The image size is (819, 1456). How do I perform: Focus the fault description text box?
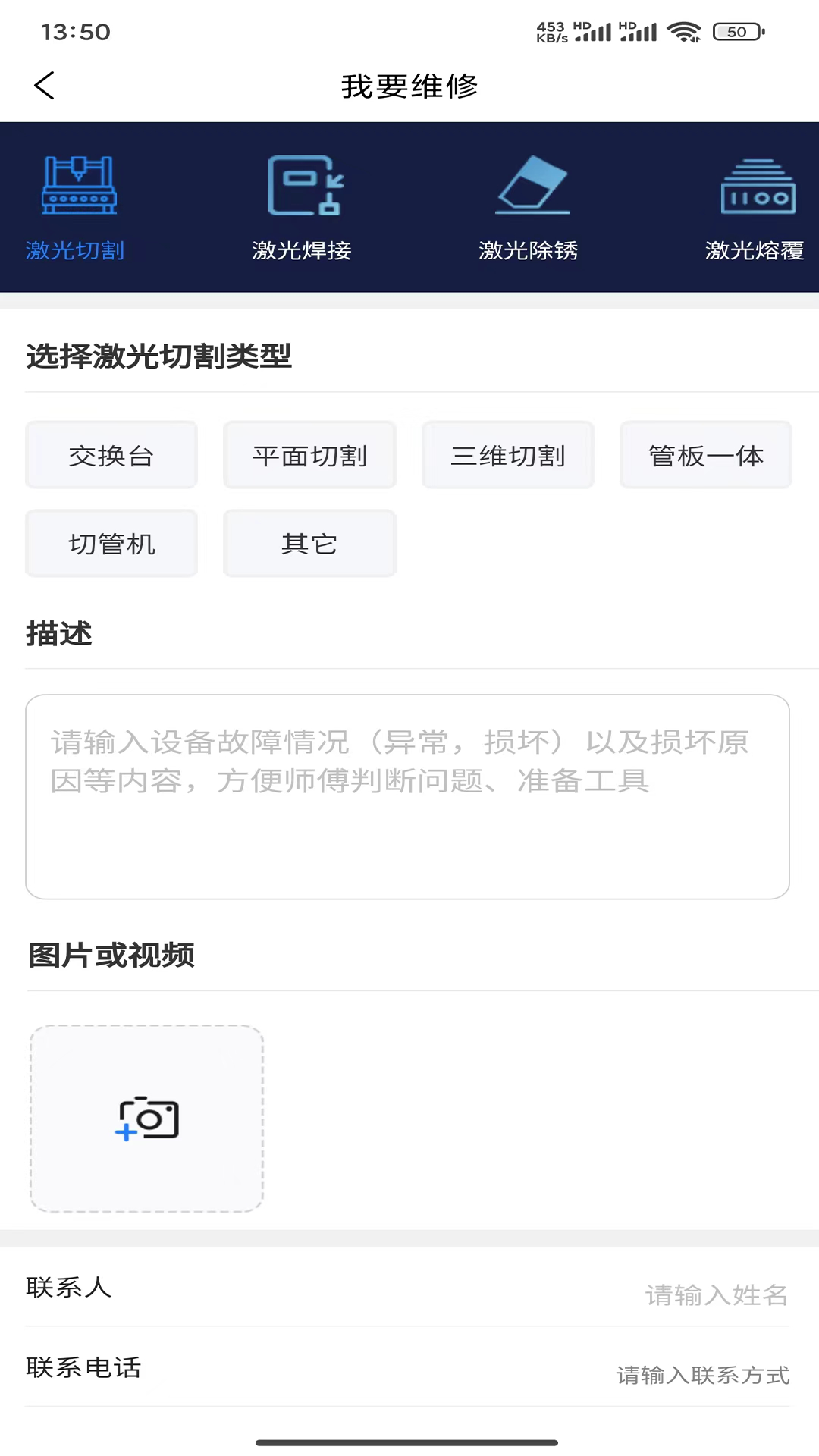[x=408, y=796]
